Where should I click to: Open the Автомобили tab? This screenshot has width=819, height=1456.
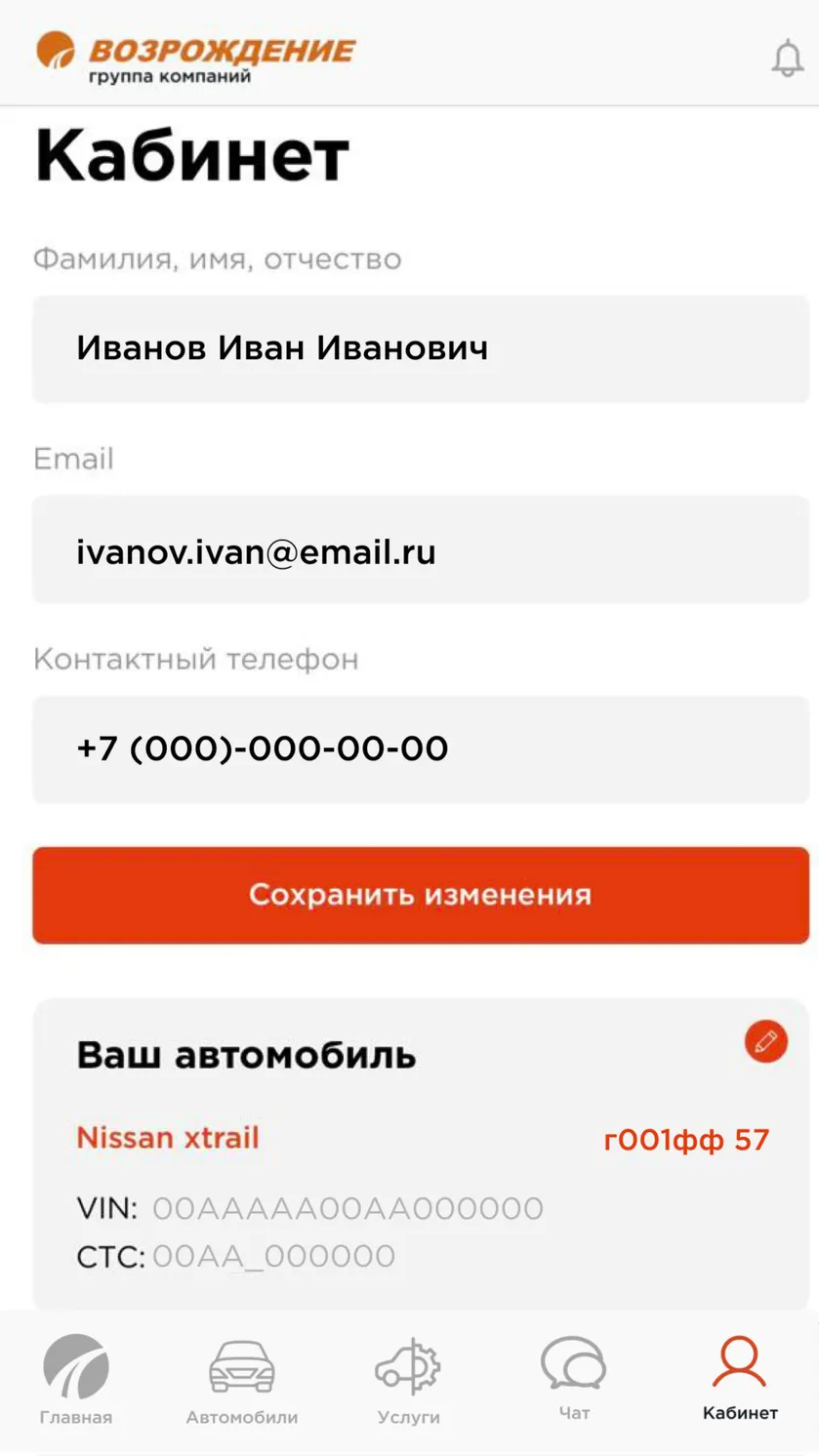pyautogui.click(x=242, y=1380)
